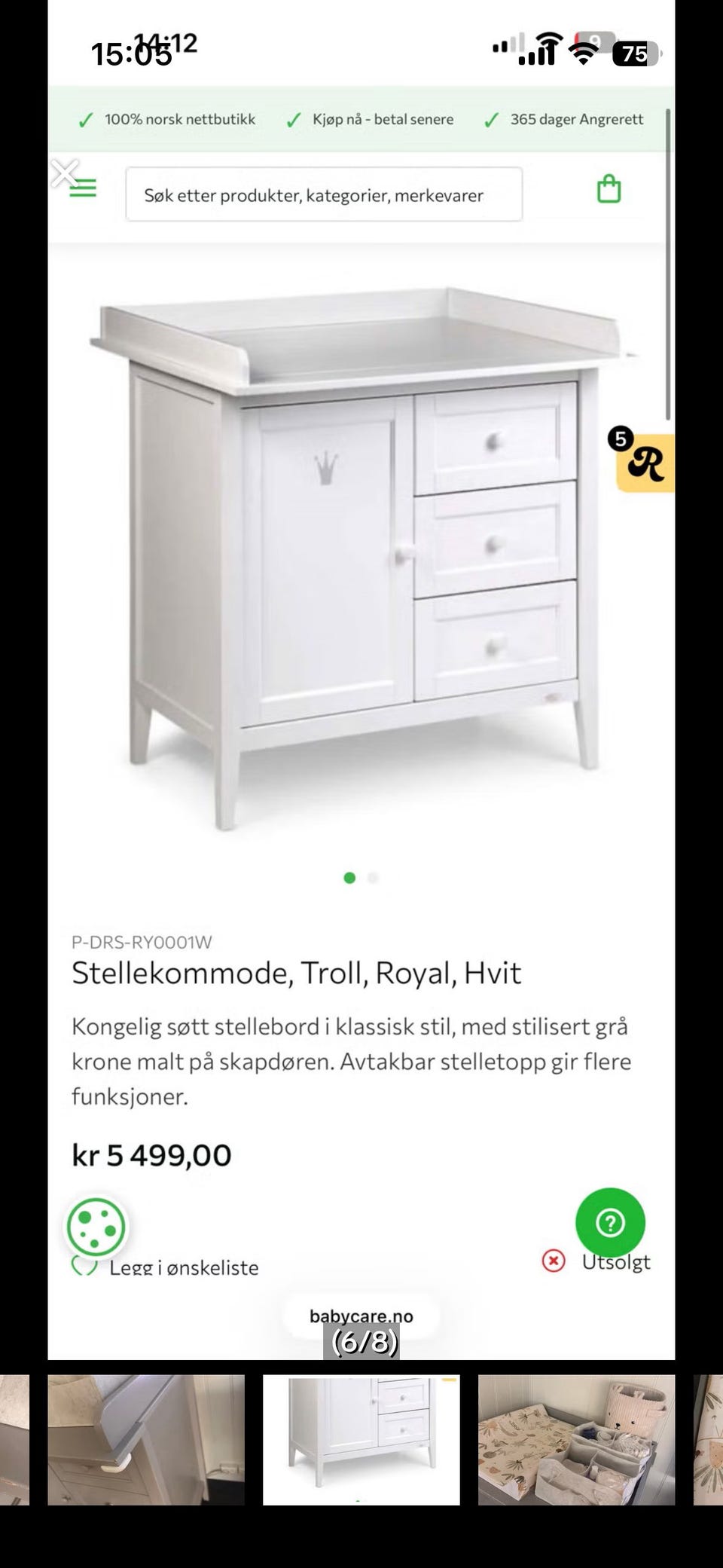
Task: Select 'Kjøp nå - betal senere' banner item
Action: click(383, 119)
